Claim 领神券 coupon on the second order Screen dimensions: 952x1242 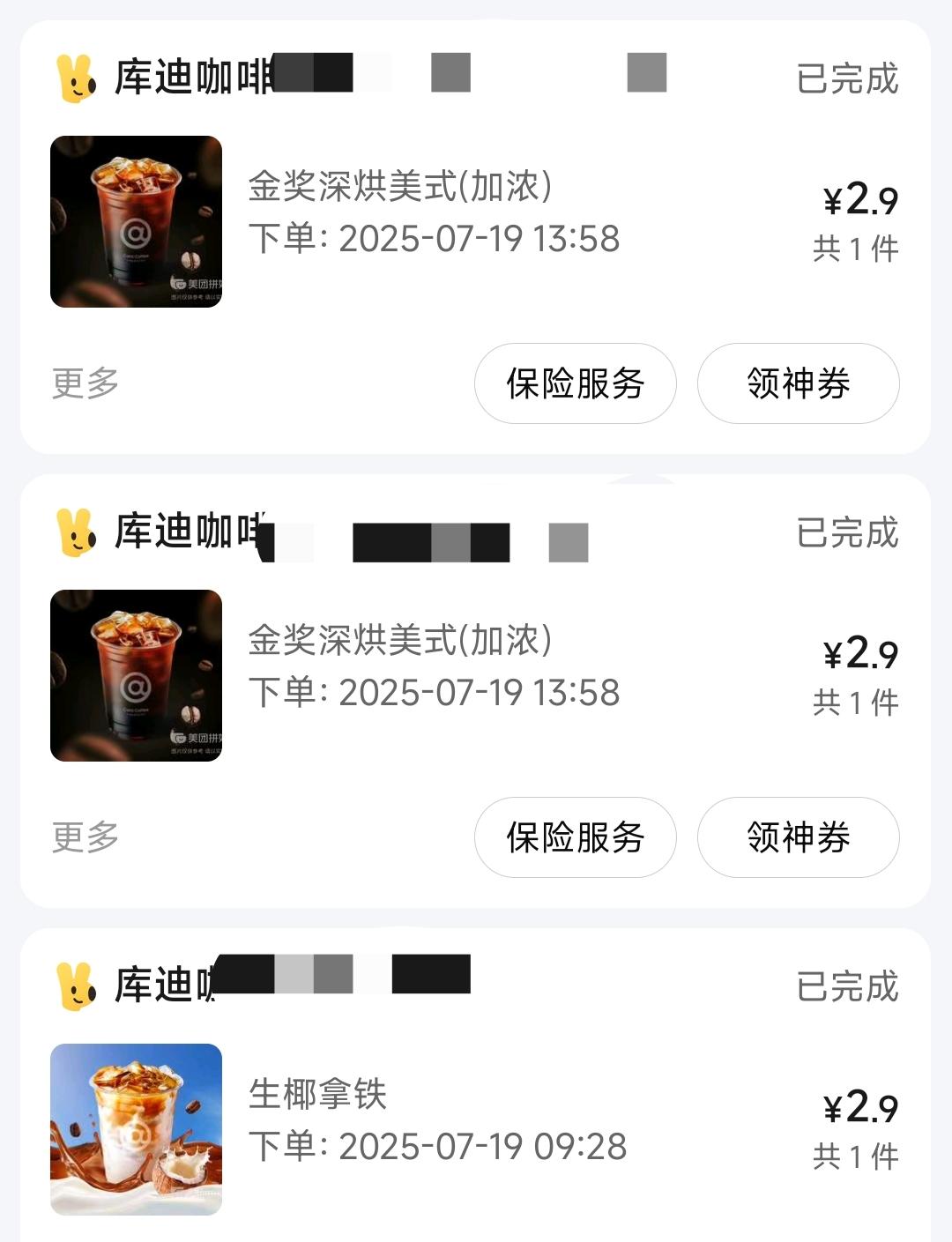pos(797,837)
